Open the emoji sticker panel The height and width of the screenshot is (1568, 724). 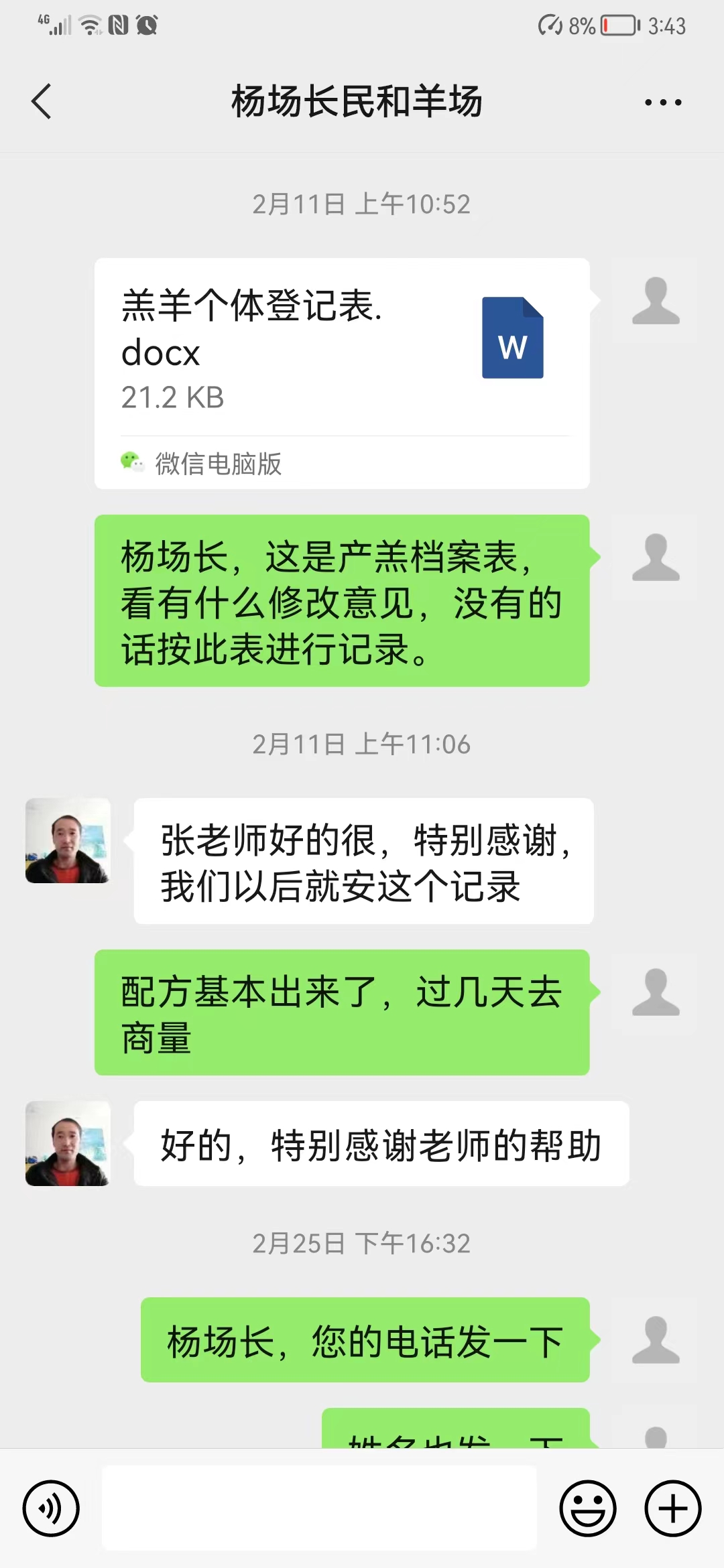[588, 1508]
